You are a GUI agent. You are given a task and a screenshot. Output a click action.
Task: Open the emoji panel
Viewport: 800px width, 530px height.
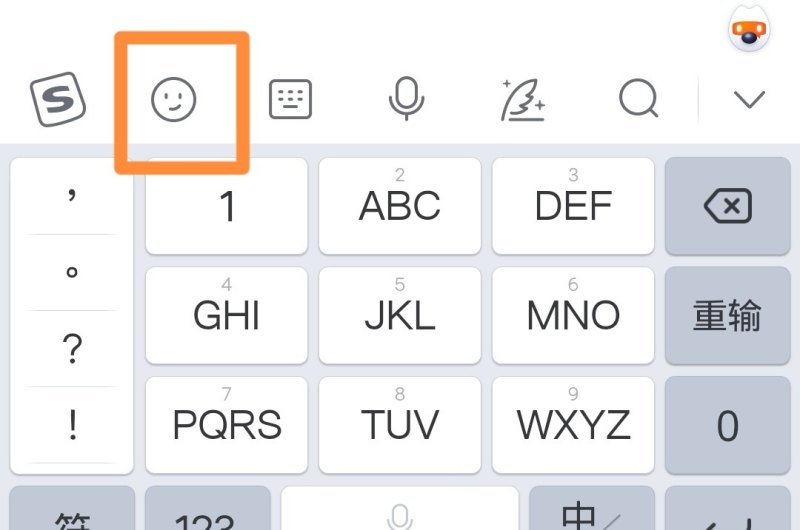pyautogui.click(x=174, y=100)
